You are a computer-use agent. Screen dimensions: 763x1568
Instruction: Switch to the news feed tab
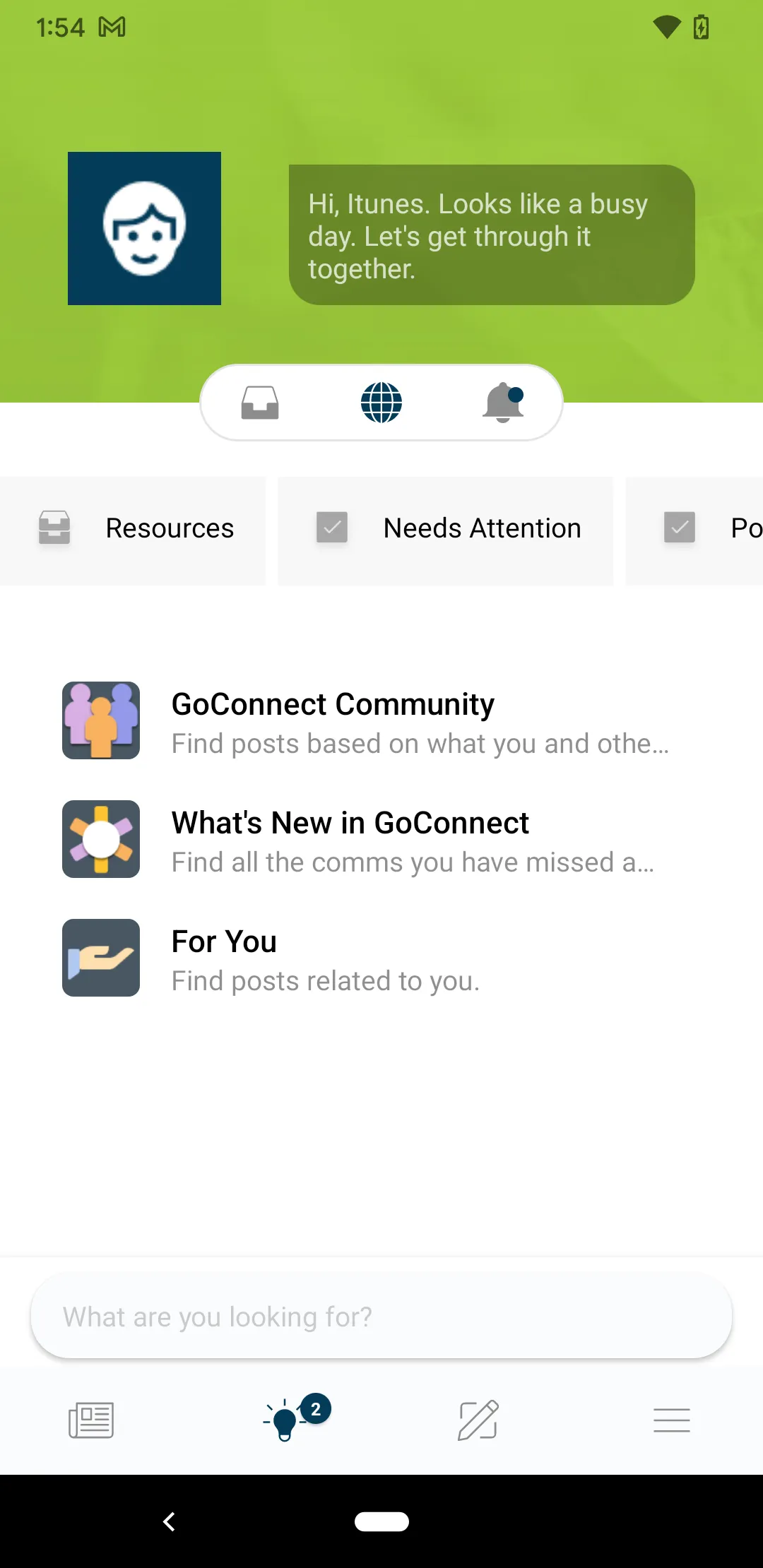(91, 1420)
